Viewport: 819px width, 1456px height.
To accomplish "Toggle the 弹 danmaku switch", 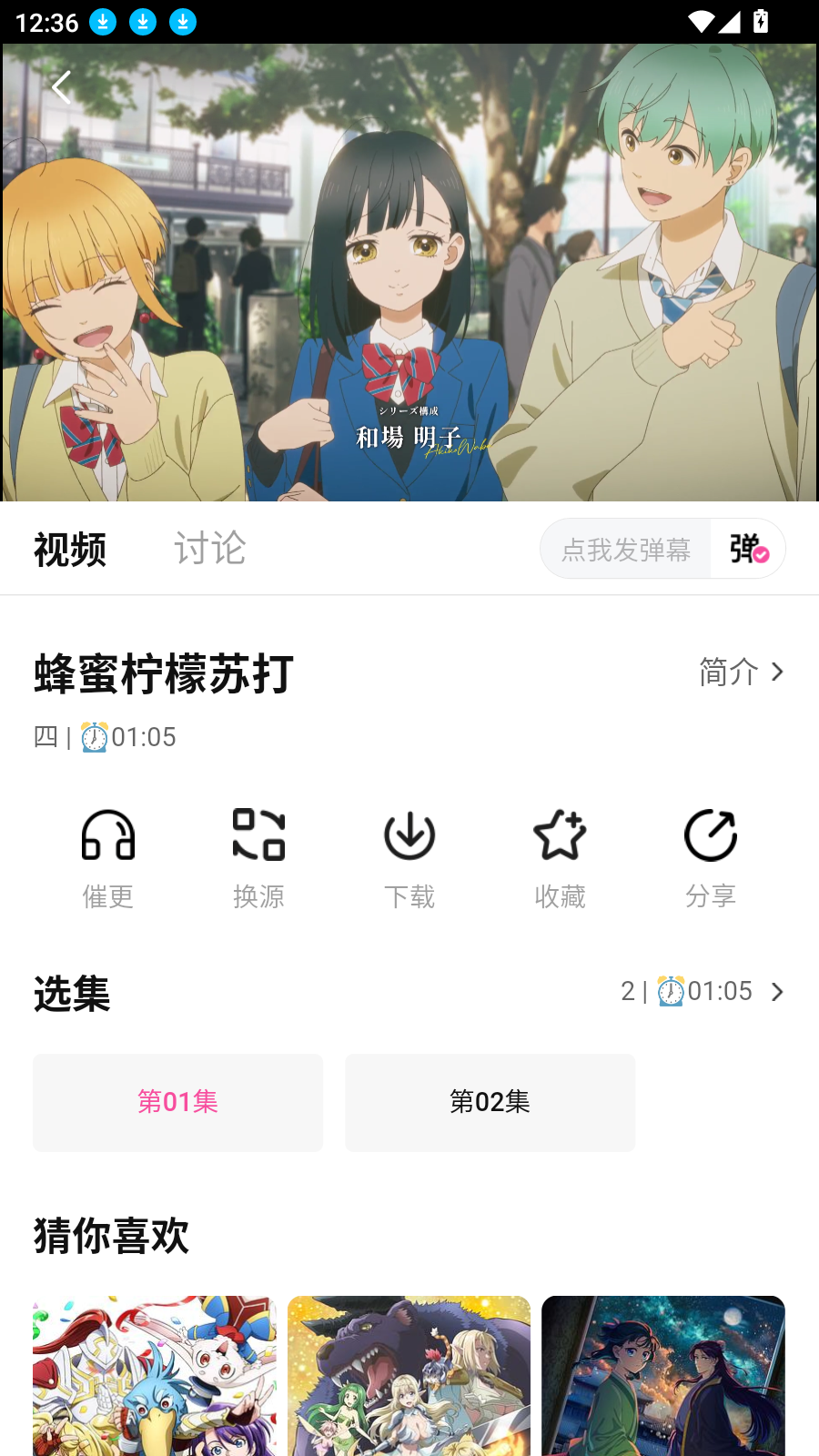I will point(749,550).
